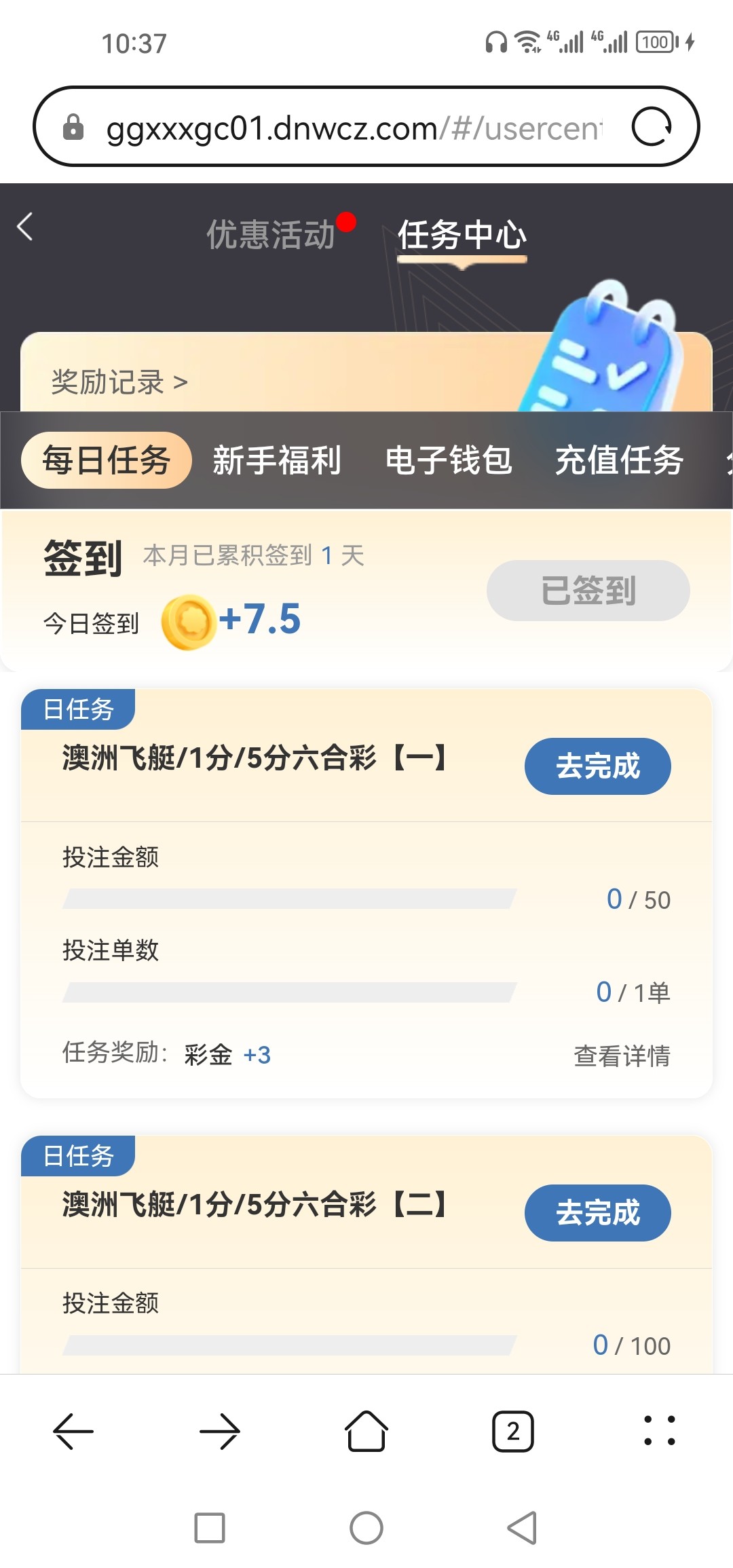This screenshot has height=1568, width=733.
Task: Switch to 新手福利 category
Action: [277, 460]
